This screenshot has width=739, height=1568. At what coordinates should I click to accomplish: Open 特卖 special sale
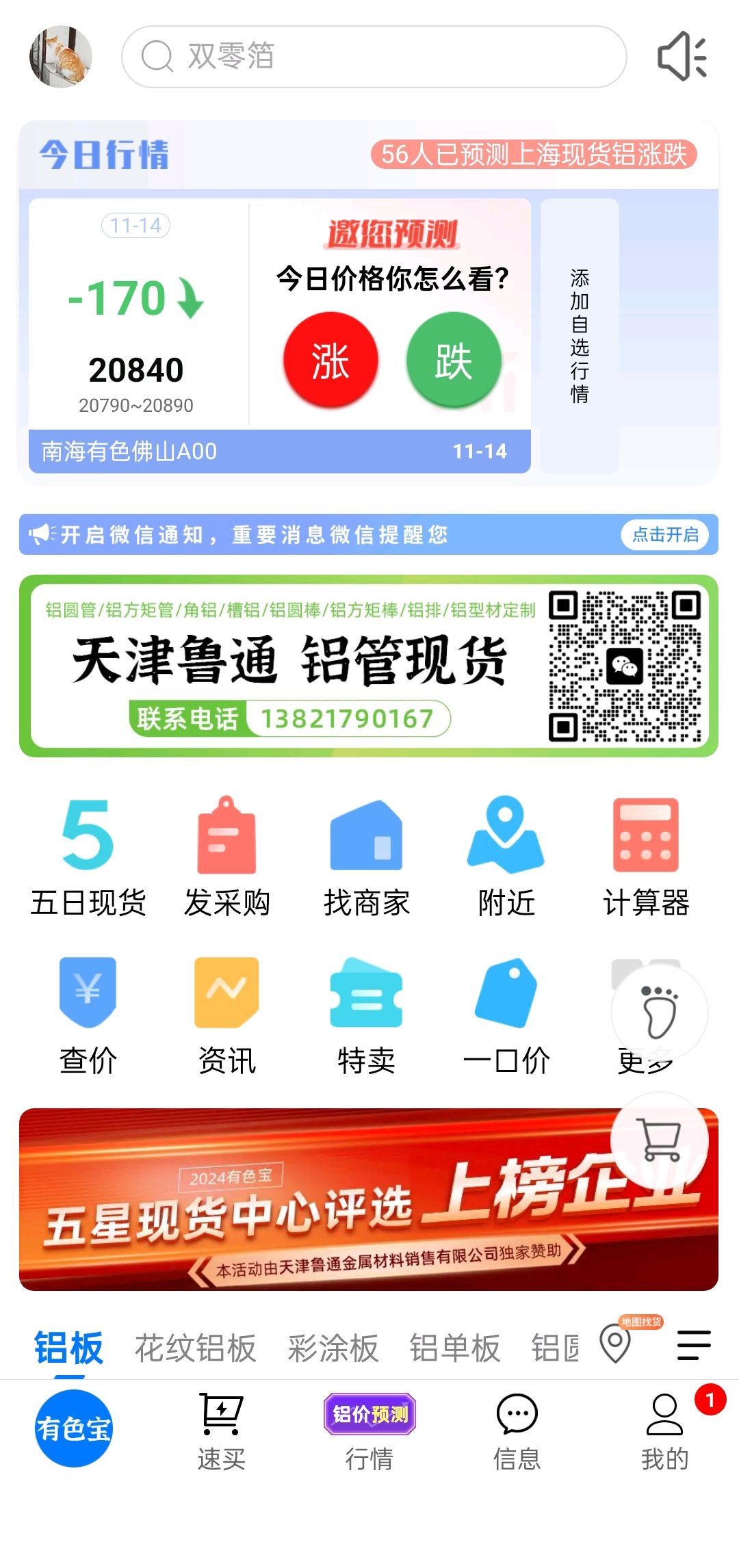[367, 1017]
